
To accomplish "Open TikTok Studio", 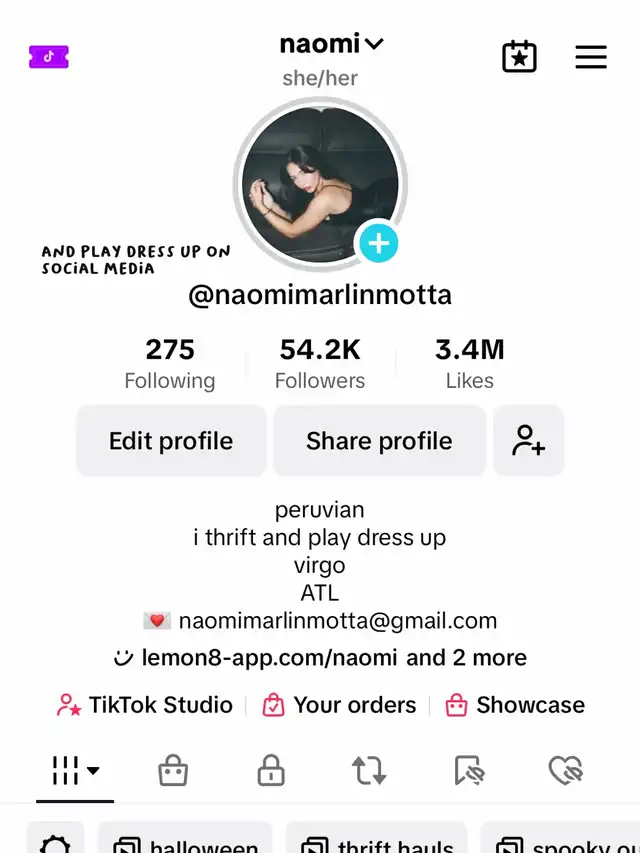I will [x=146, y=705].
